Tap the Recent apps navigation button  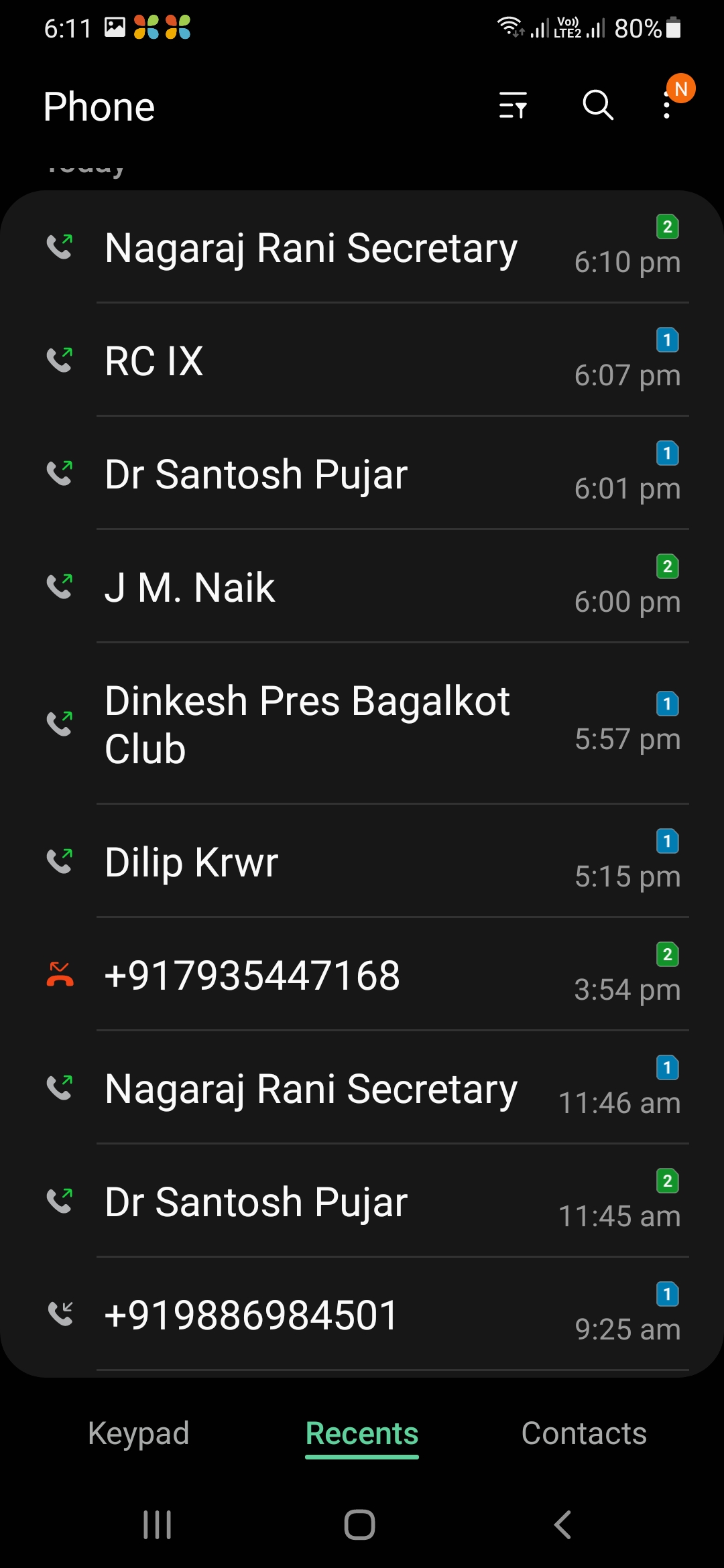(x=156, y=1525)
